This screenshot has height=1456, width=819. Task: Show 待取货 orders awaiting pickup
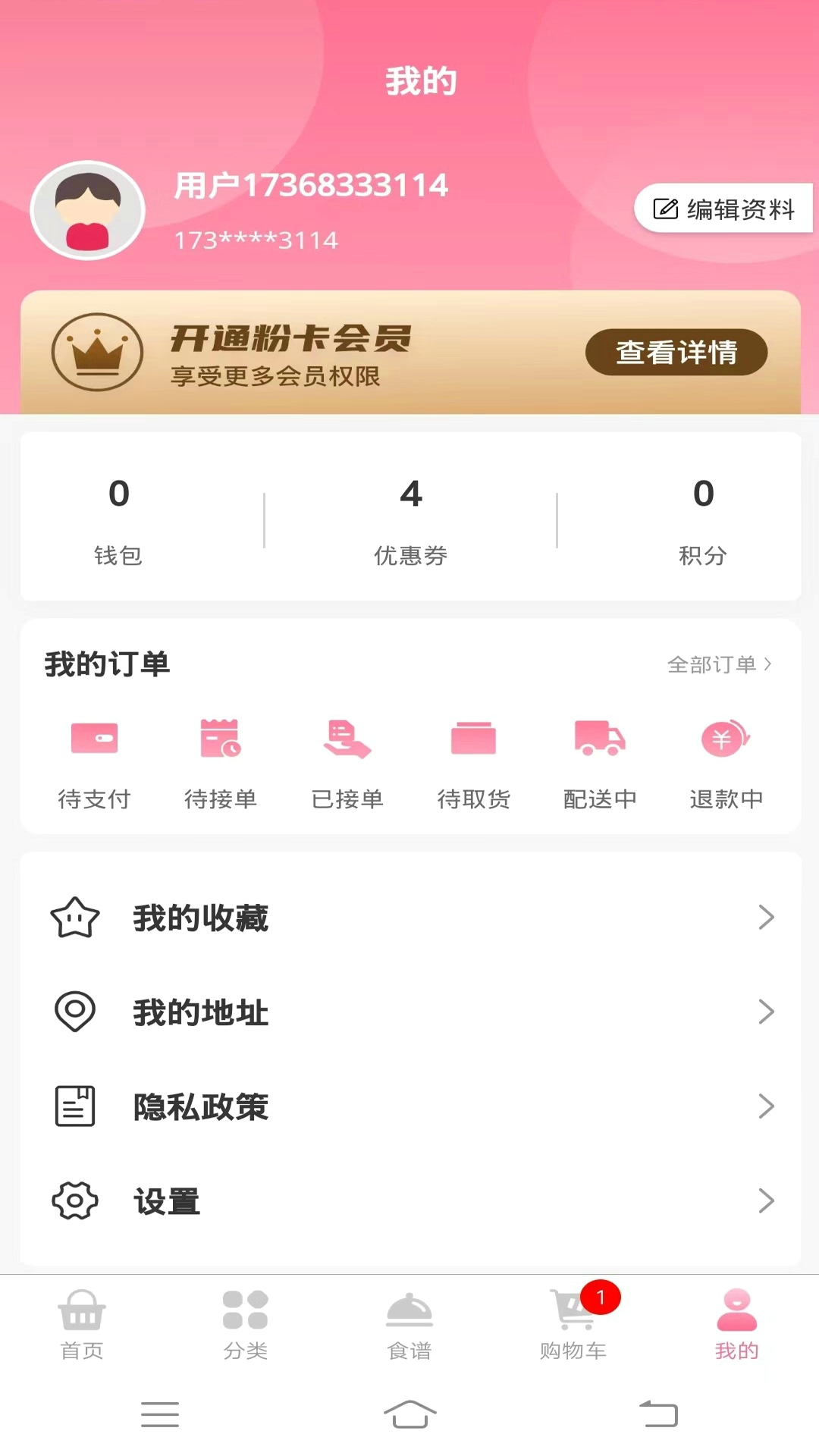[474, 761]
